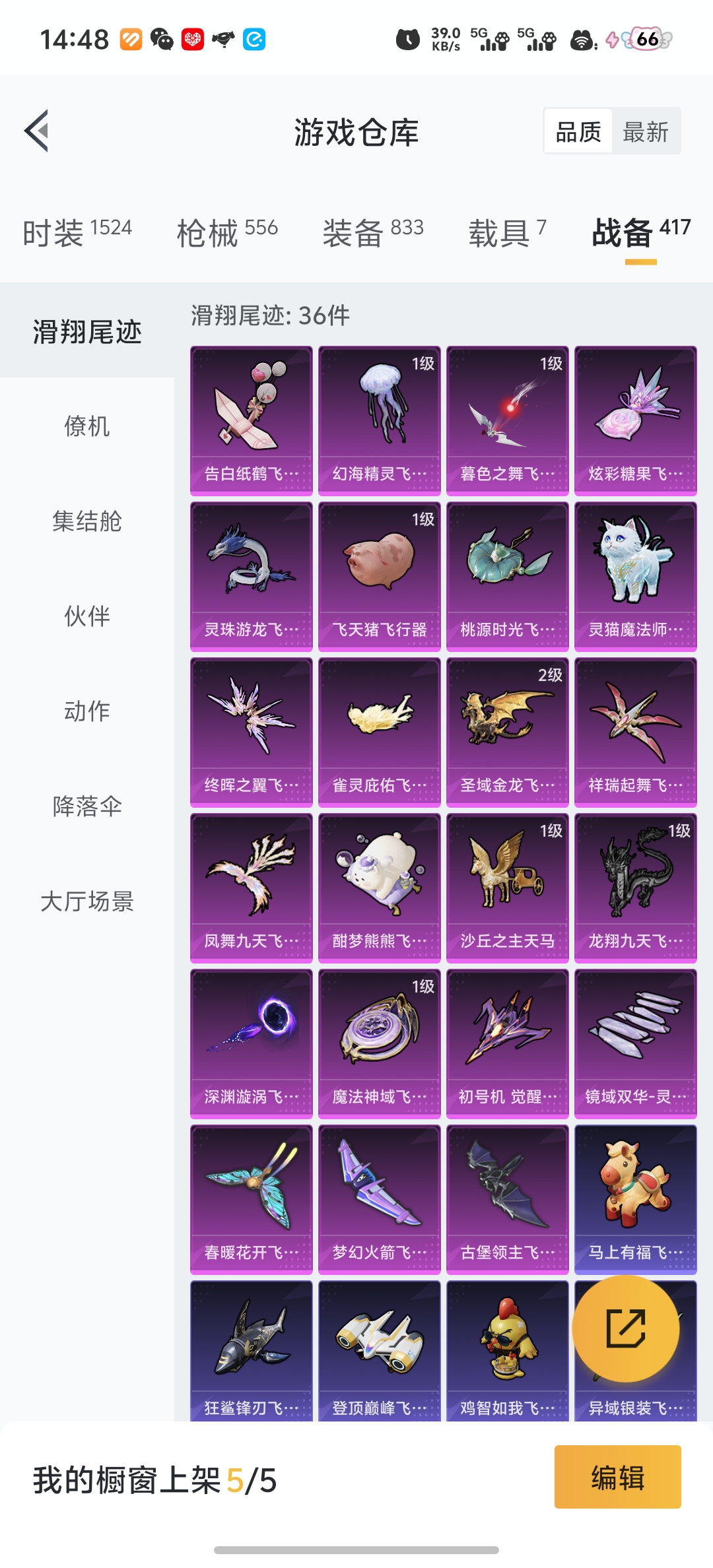Tap the 编辑 button
The width and height of the screenshot is (713, 1568).
pos(617,1478)
